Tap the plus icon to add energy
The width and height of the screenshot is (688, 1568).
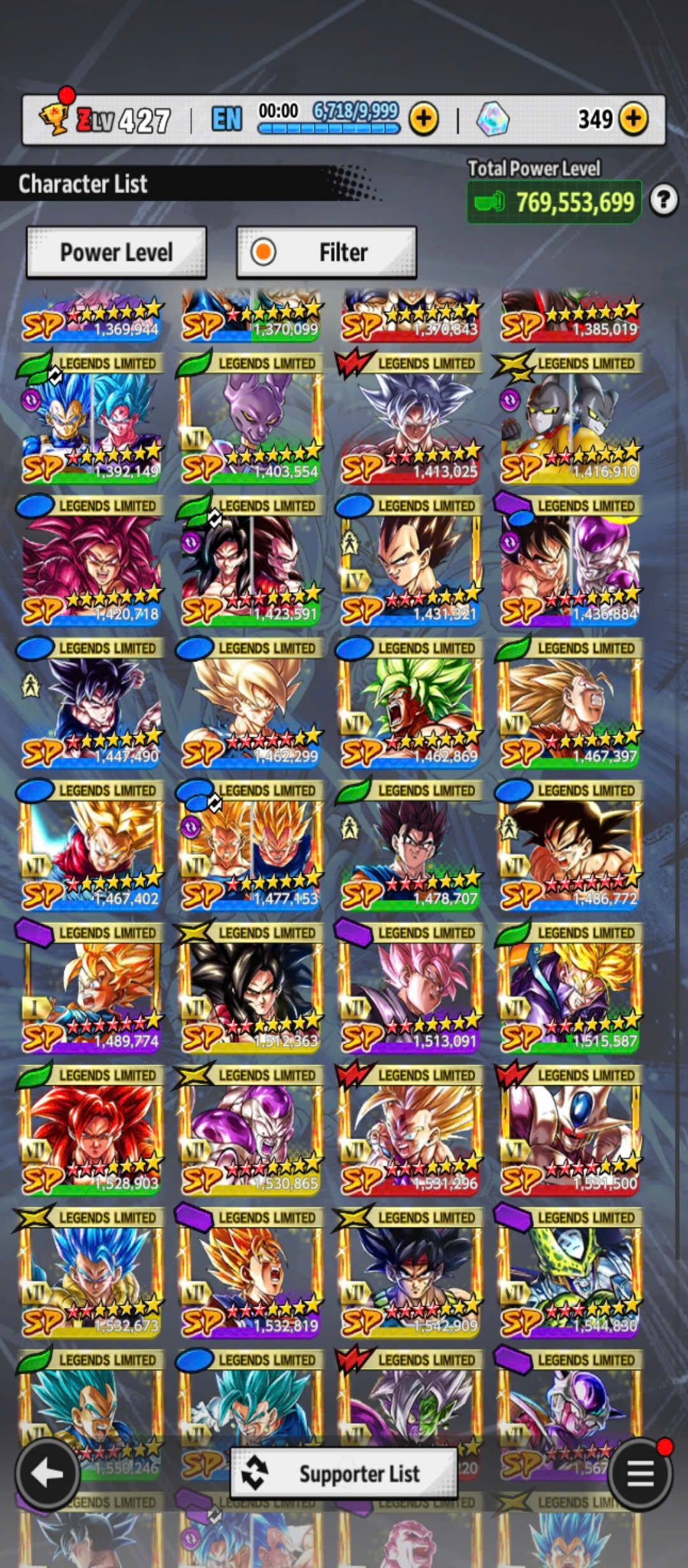(x=424, y=119)
